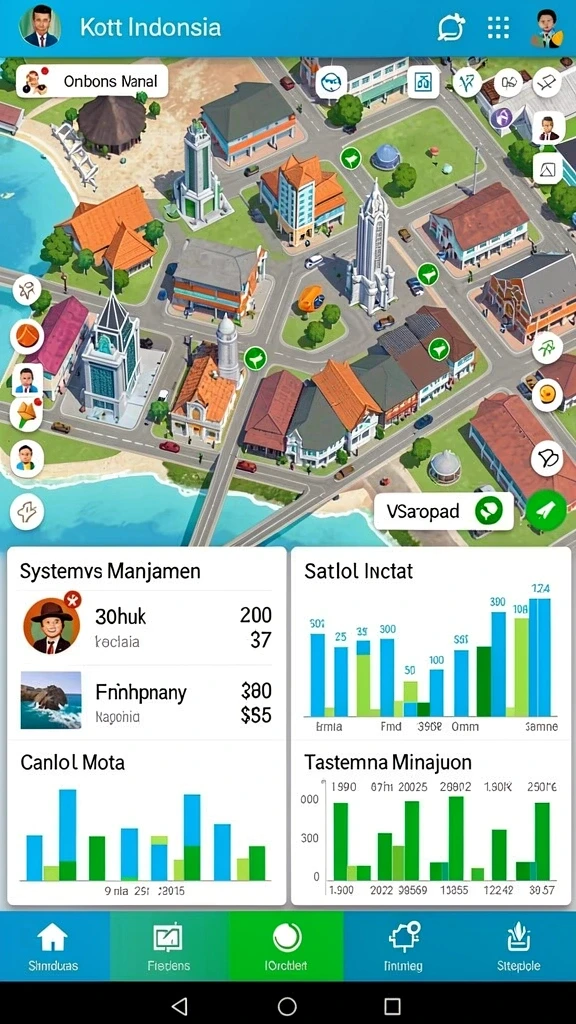Go back with the system back button
The height and width of the screenshot is (1024, 576).
coord(181,1006)
